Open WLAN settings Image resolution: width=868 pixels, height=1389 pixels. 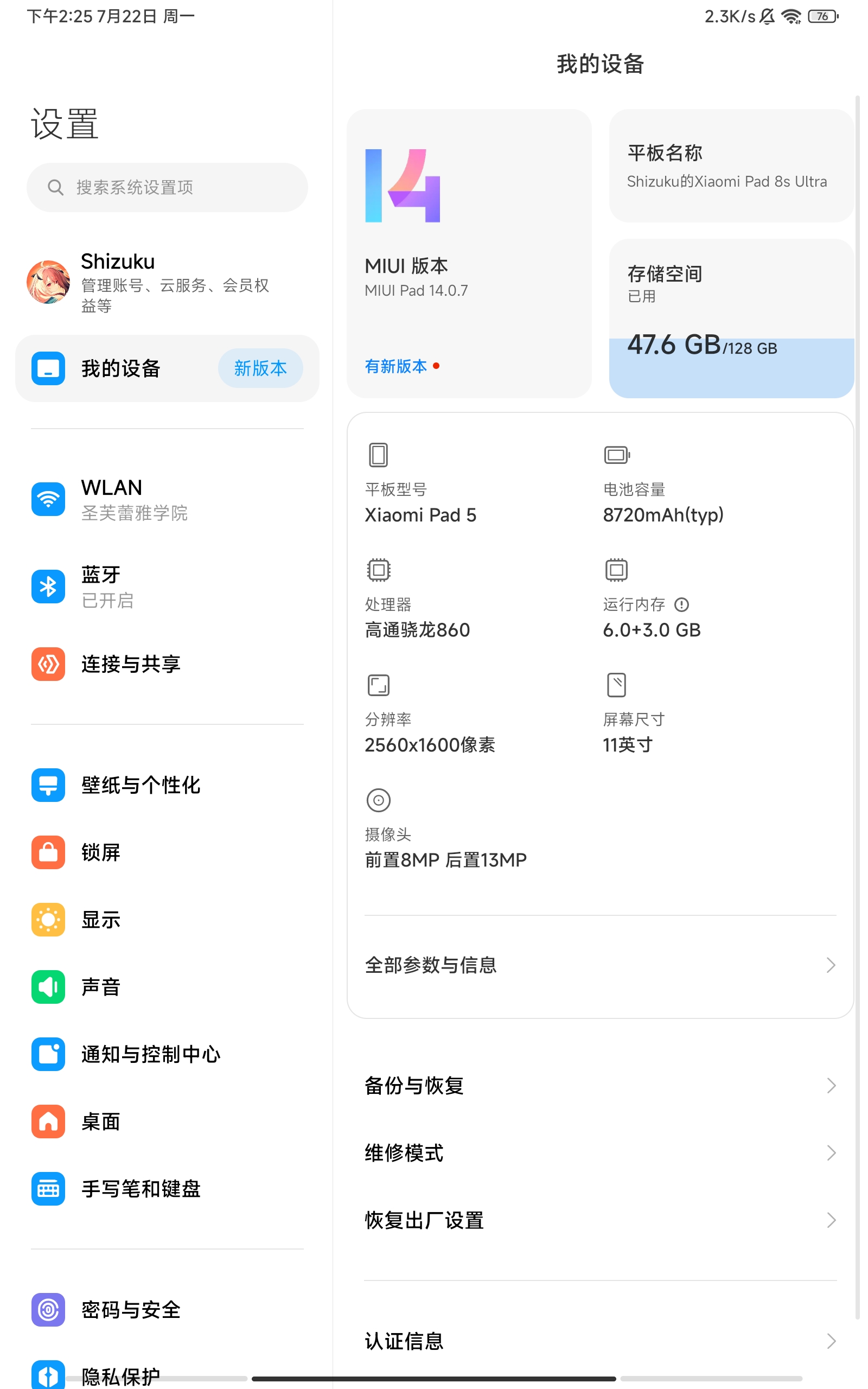point(167,499)
